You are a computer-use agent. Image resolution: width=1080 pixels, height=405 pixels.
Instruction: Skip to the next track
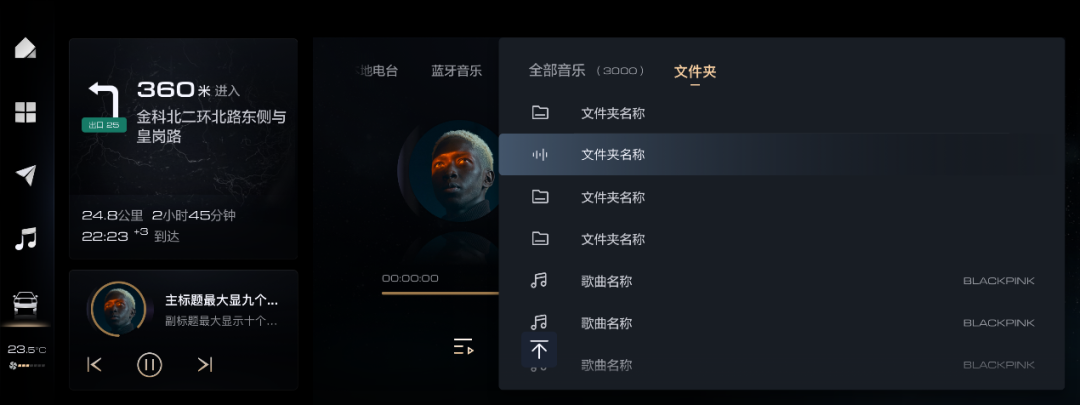click(x=205, y=365)
